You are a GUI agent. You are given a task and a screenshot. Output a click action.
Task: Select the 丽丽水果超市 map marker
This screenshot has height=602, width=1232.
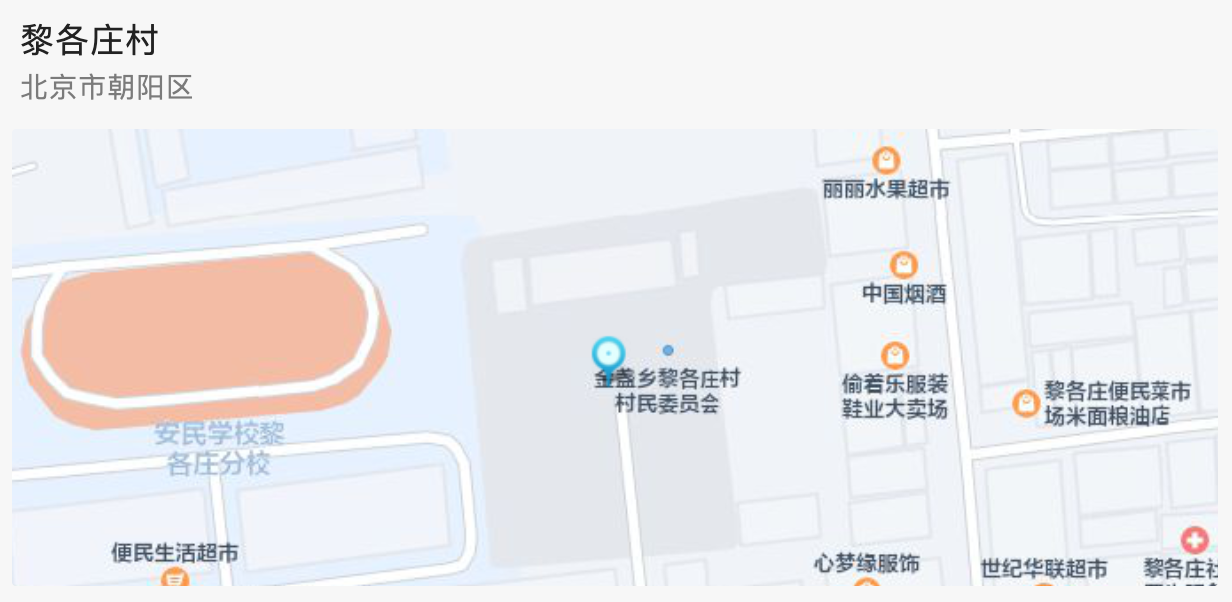[886, 160]
